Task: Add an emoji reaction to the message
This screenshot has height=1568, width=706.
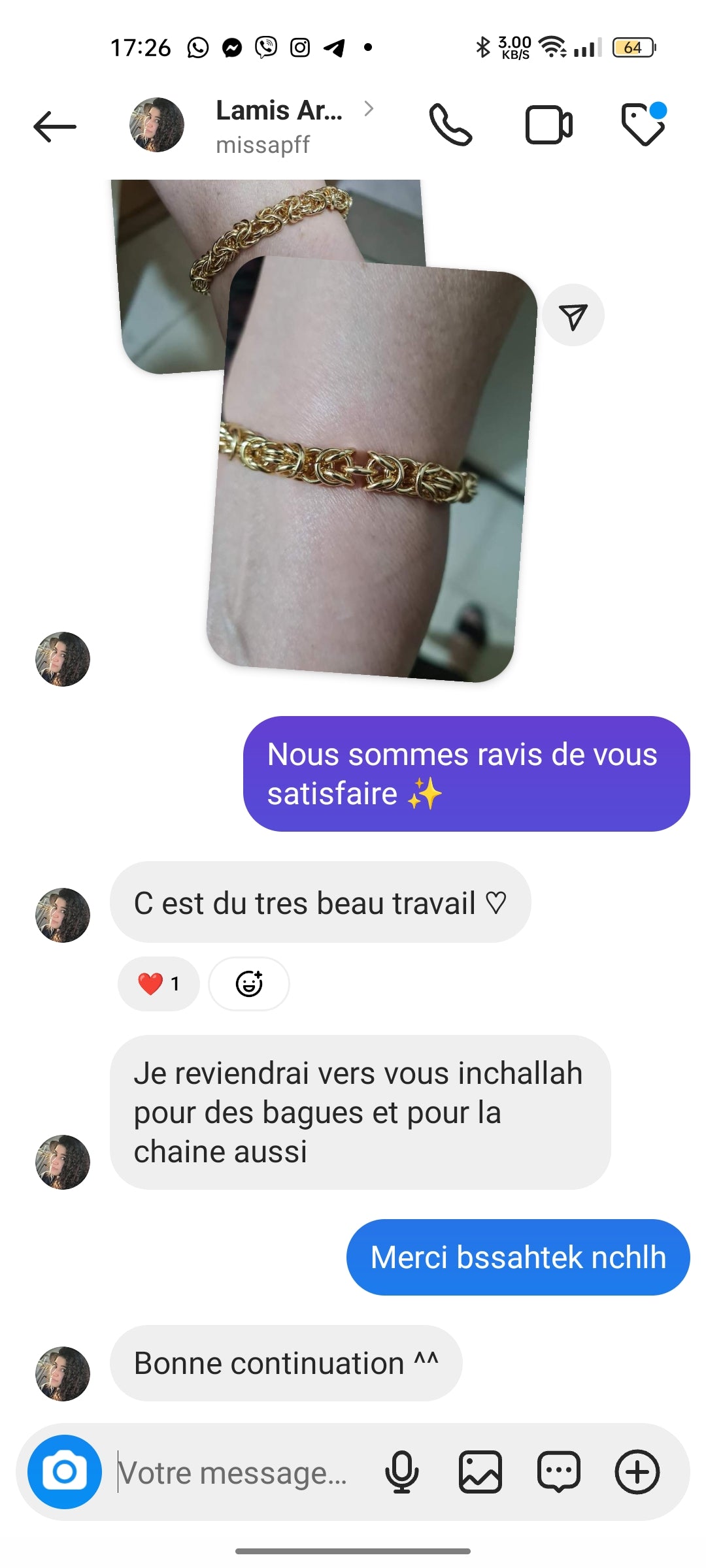Action: (x=249, y=984)
